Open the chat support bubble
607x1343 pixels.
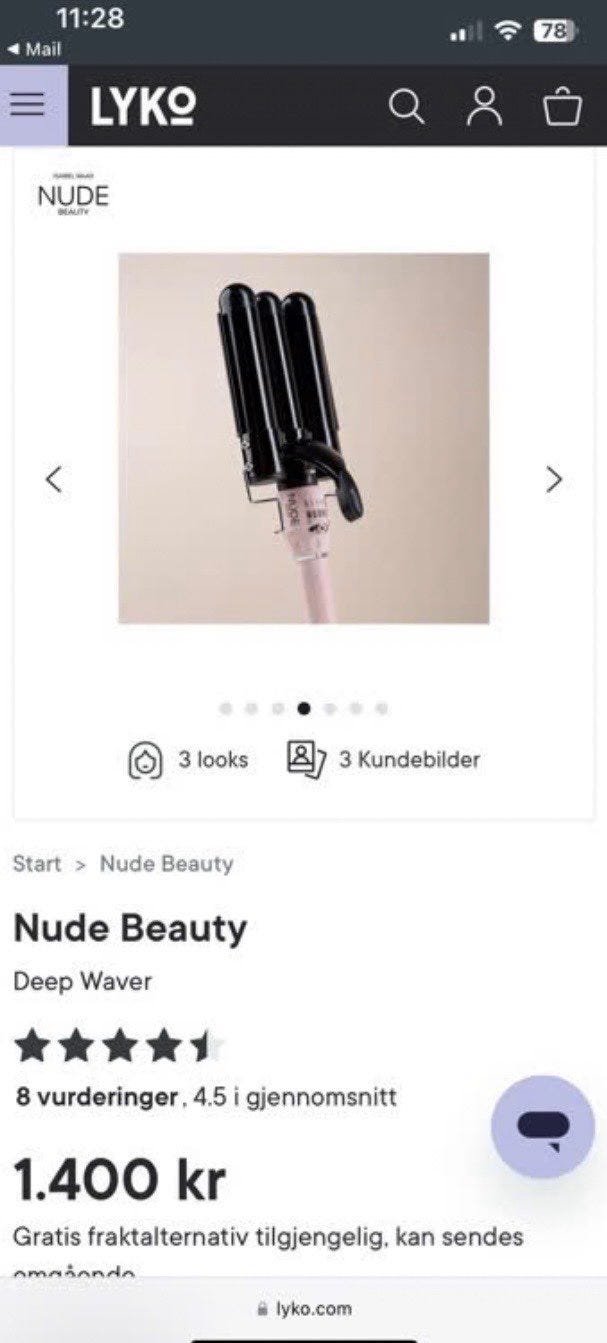[543, 1127]
